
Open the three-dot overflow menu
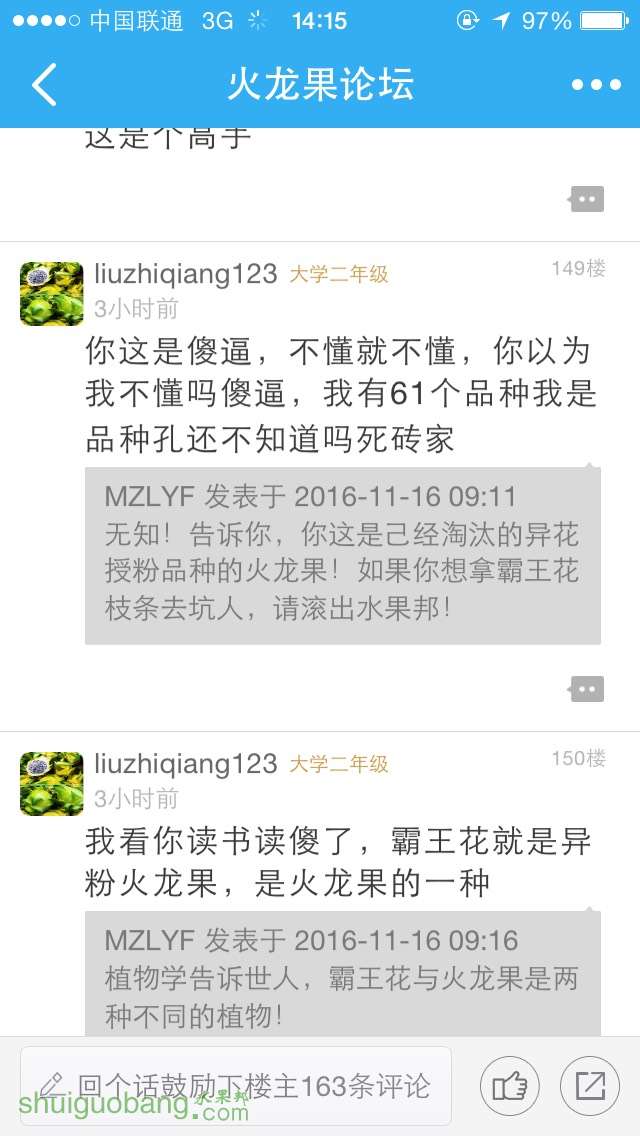tap(596, 85)
